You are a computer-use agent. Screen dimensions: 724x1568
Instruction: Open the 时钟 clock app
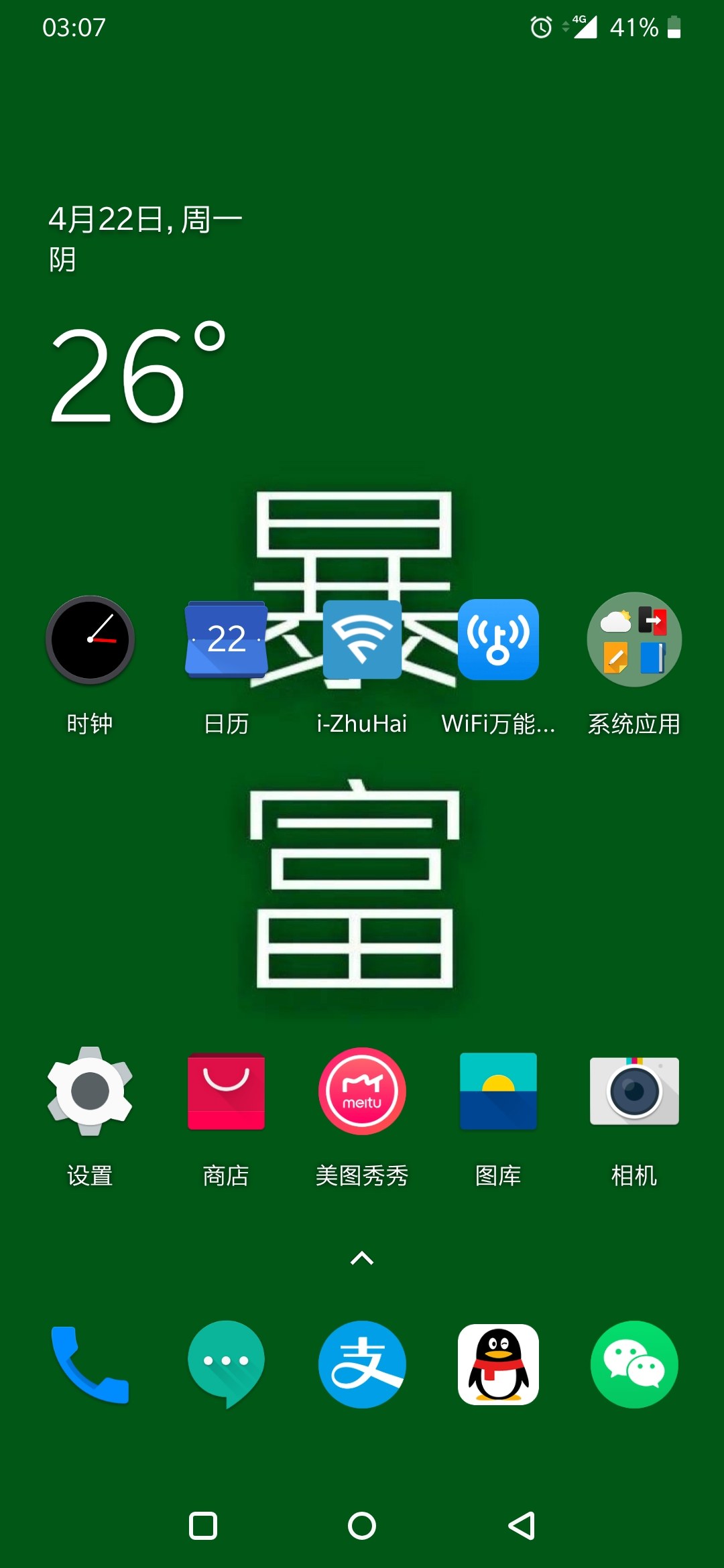(x=90, y=640)
